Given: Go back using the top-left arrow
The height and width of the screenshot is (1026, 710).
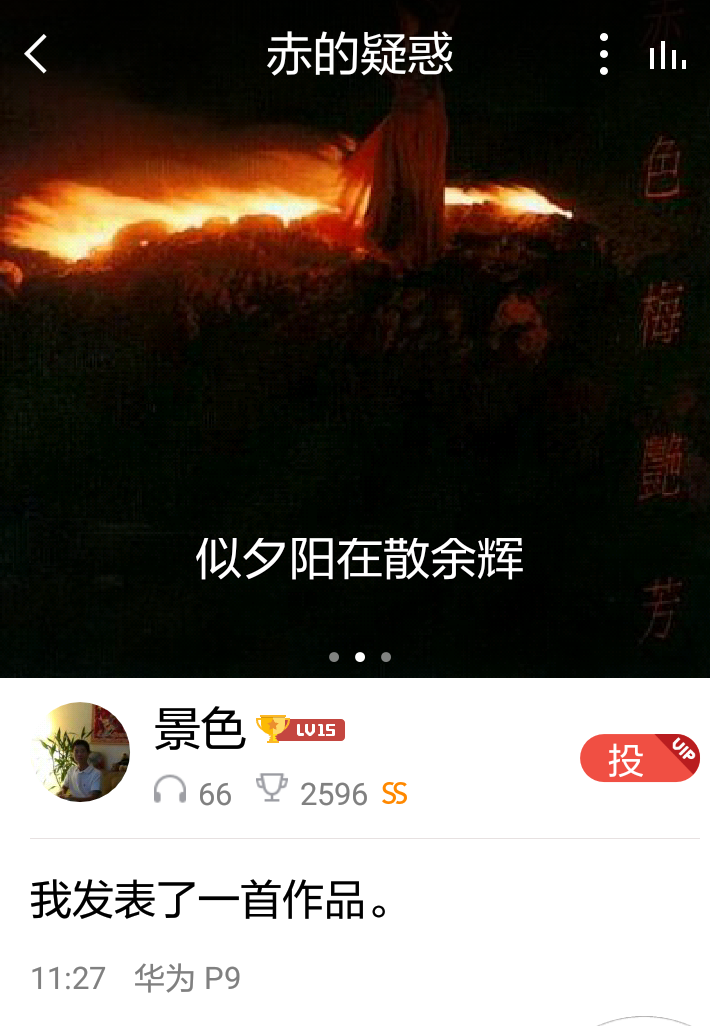Looking at the screenshot, I should [36, 54].
